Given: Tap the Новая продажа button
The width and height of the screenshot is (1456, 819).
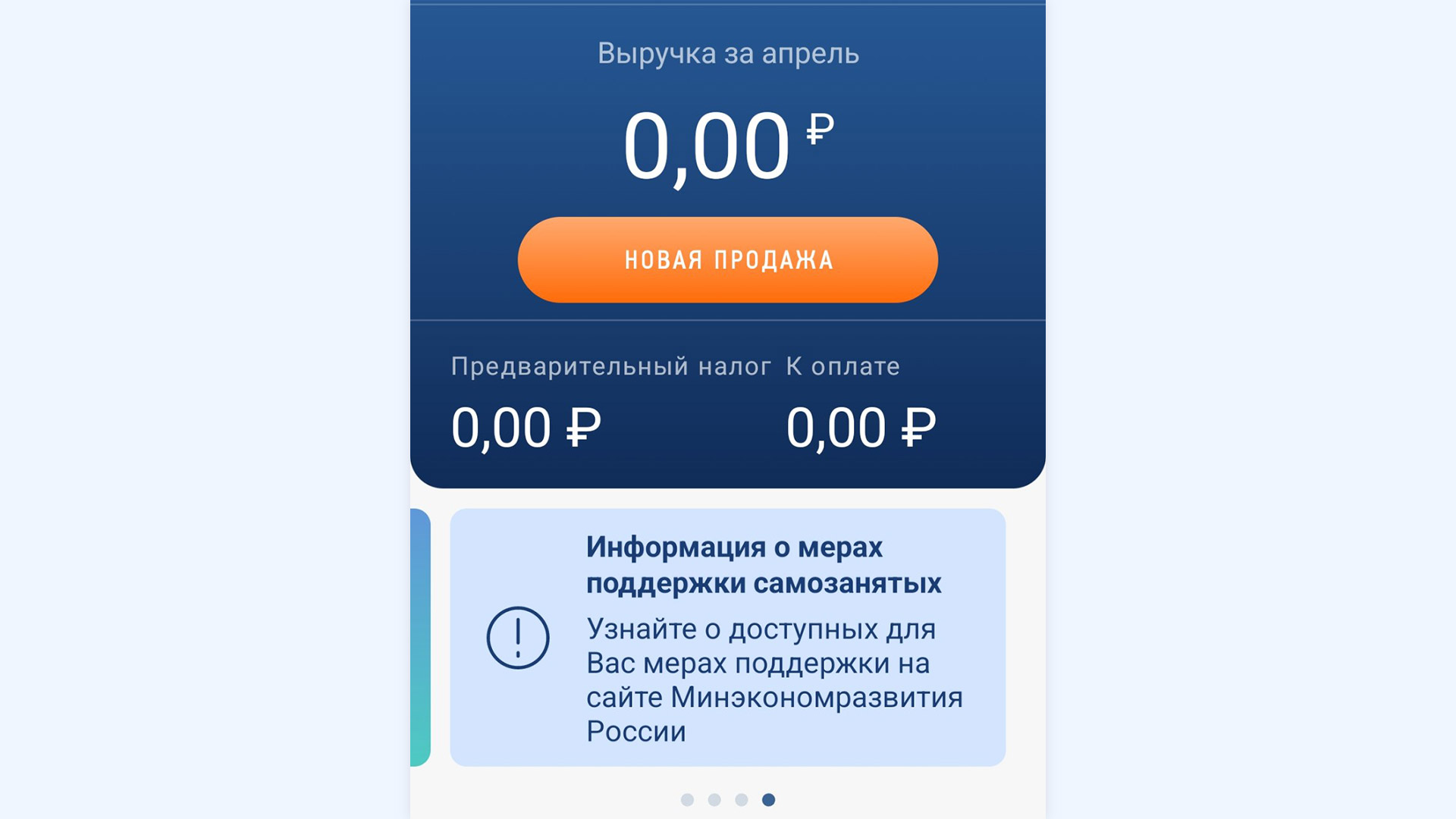Looking at the screenshot, I should click(x=727, y=260).
